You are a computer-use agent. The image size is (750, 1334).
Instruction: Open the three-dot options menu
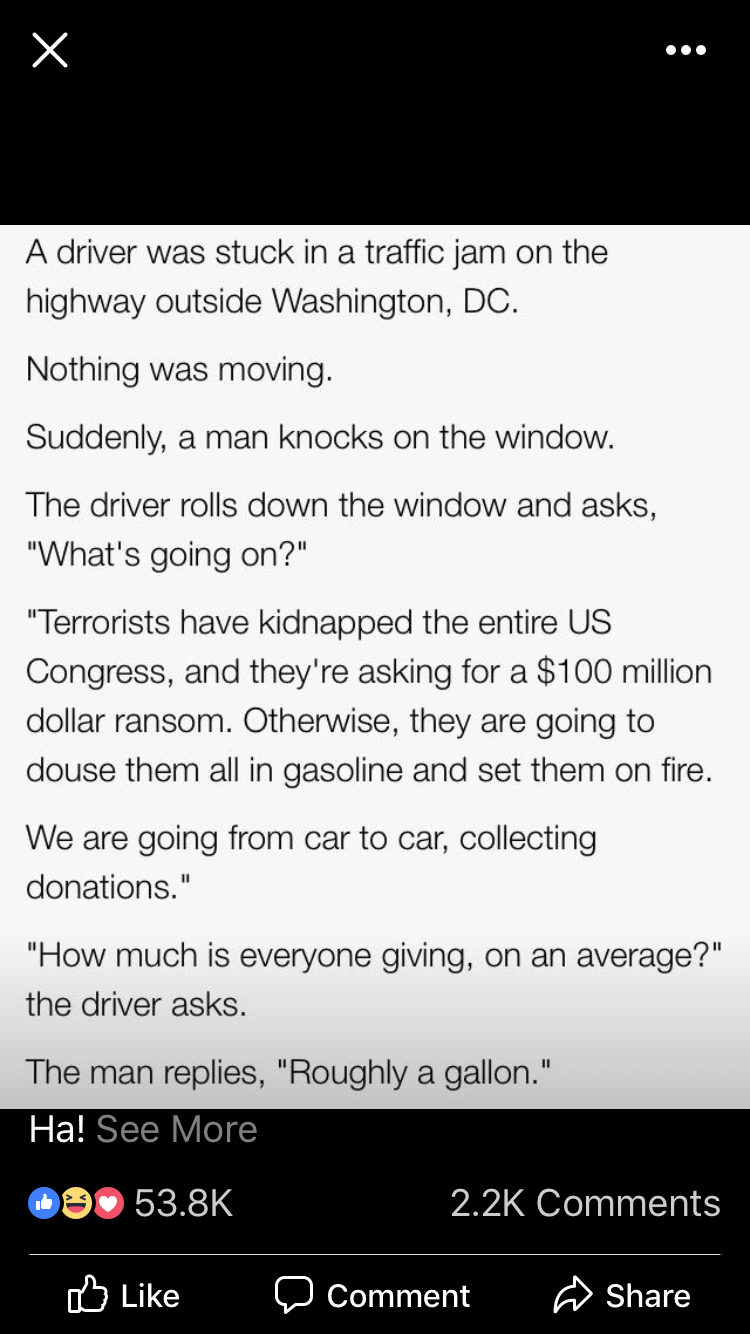click(686, 49)
